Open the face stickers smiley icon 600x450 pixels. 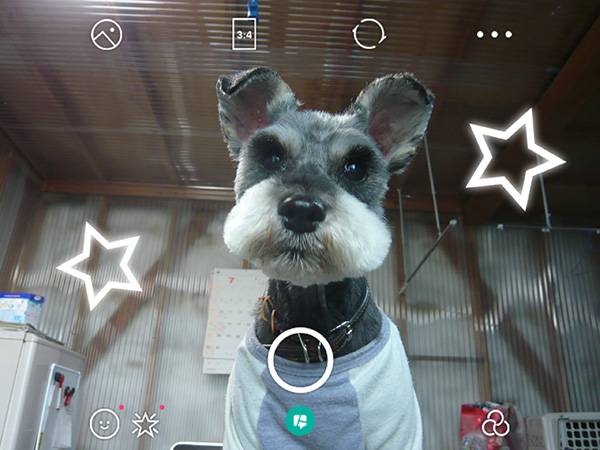click(104, 423)
